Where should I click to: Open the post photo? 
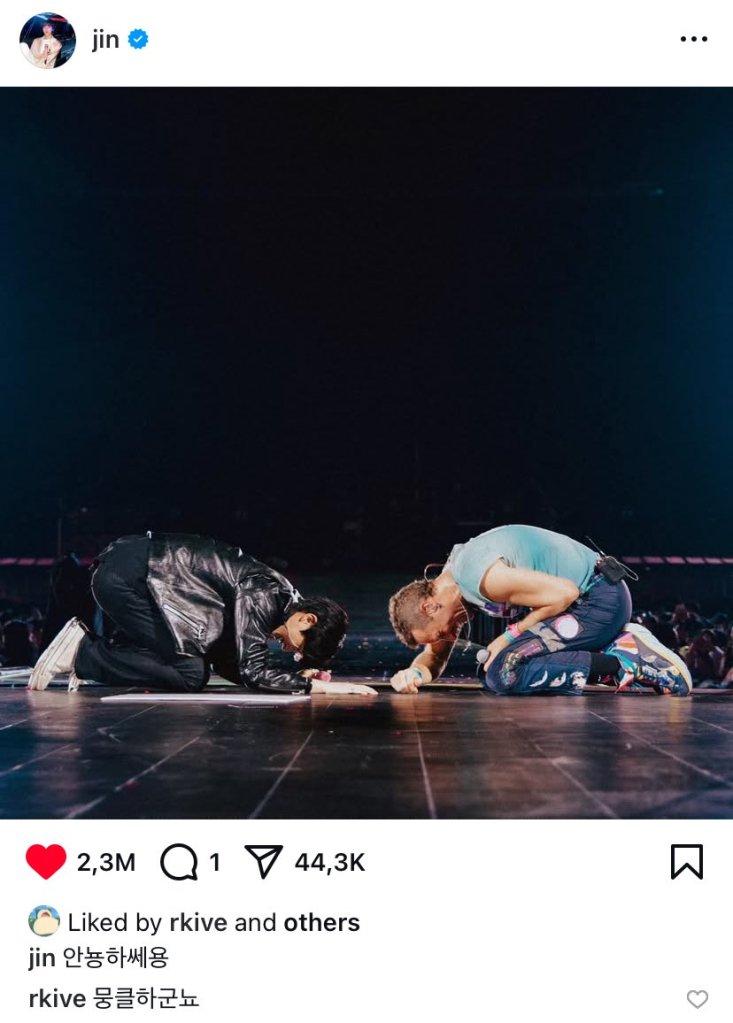[x=366, y=452]
